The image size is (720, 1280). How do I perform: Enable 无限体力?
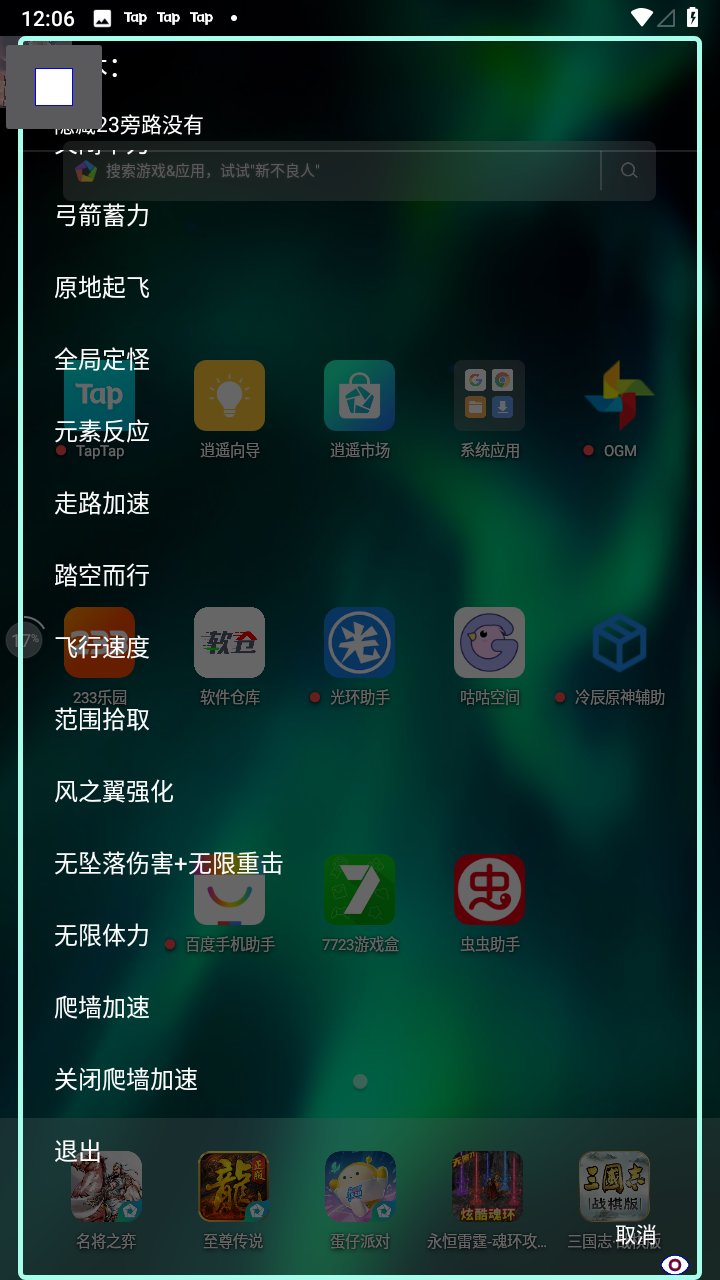102,935
